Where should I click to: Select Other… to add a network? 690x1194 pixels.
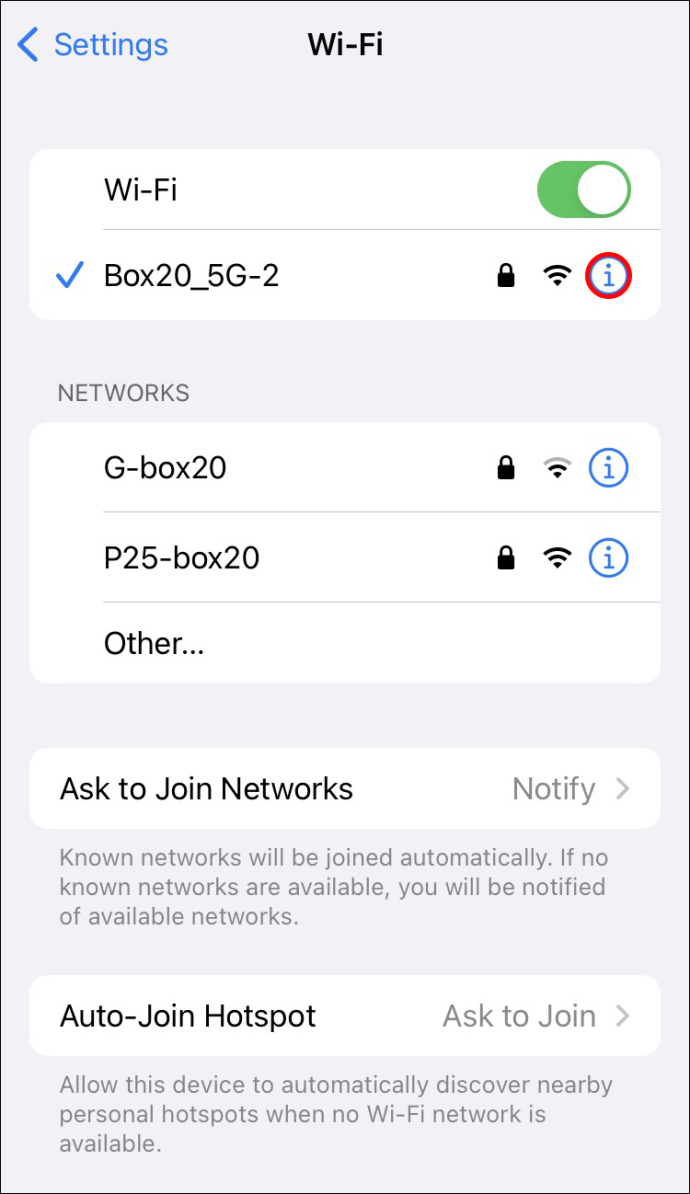344,643
